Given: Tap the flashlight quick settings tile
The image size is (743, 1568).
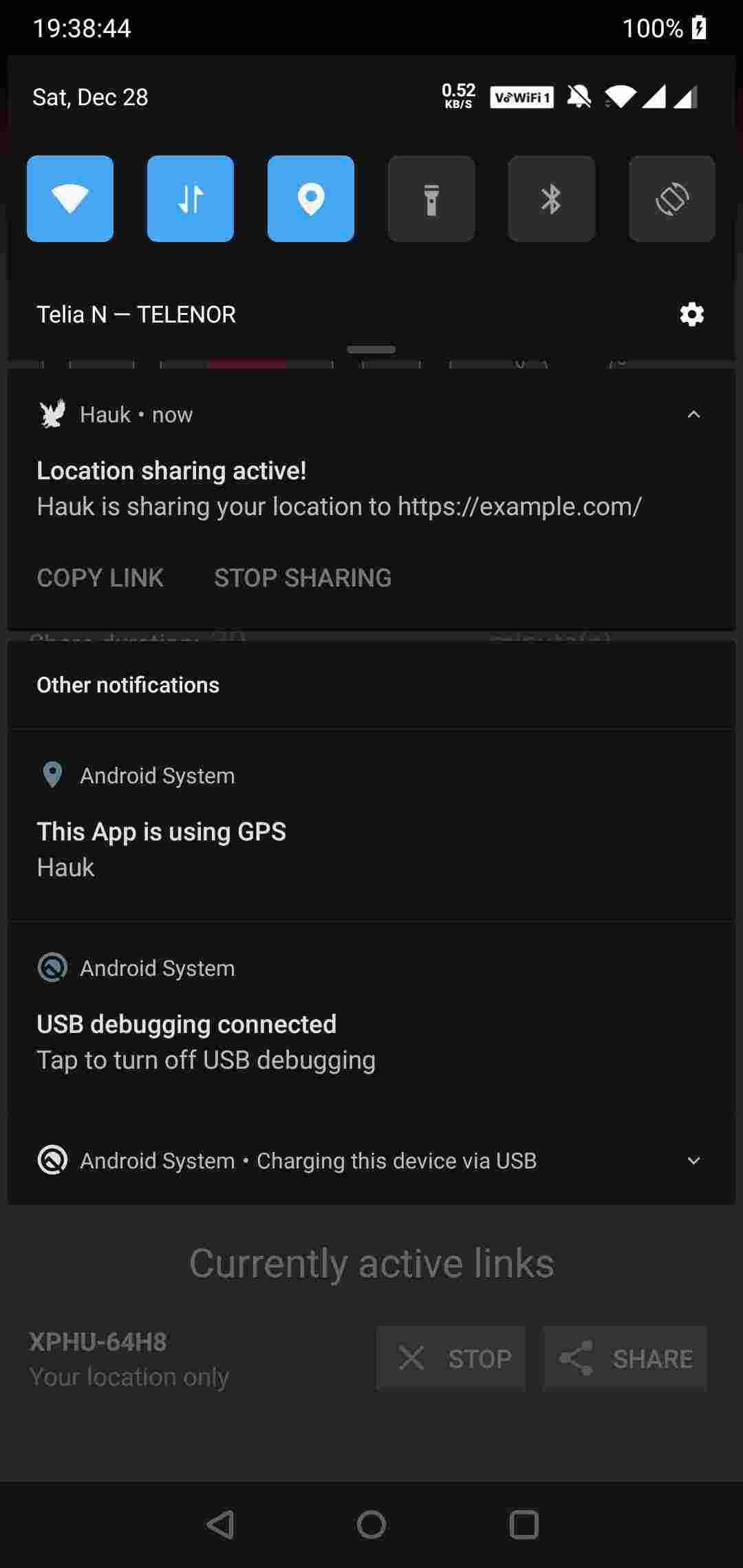Looking at the screenshot, I should (431, 198).
